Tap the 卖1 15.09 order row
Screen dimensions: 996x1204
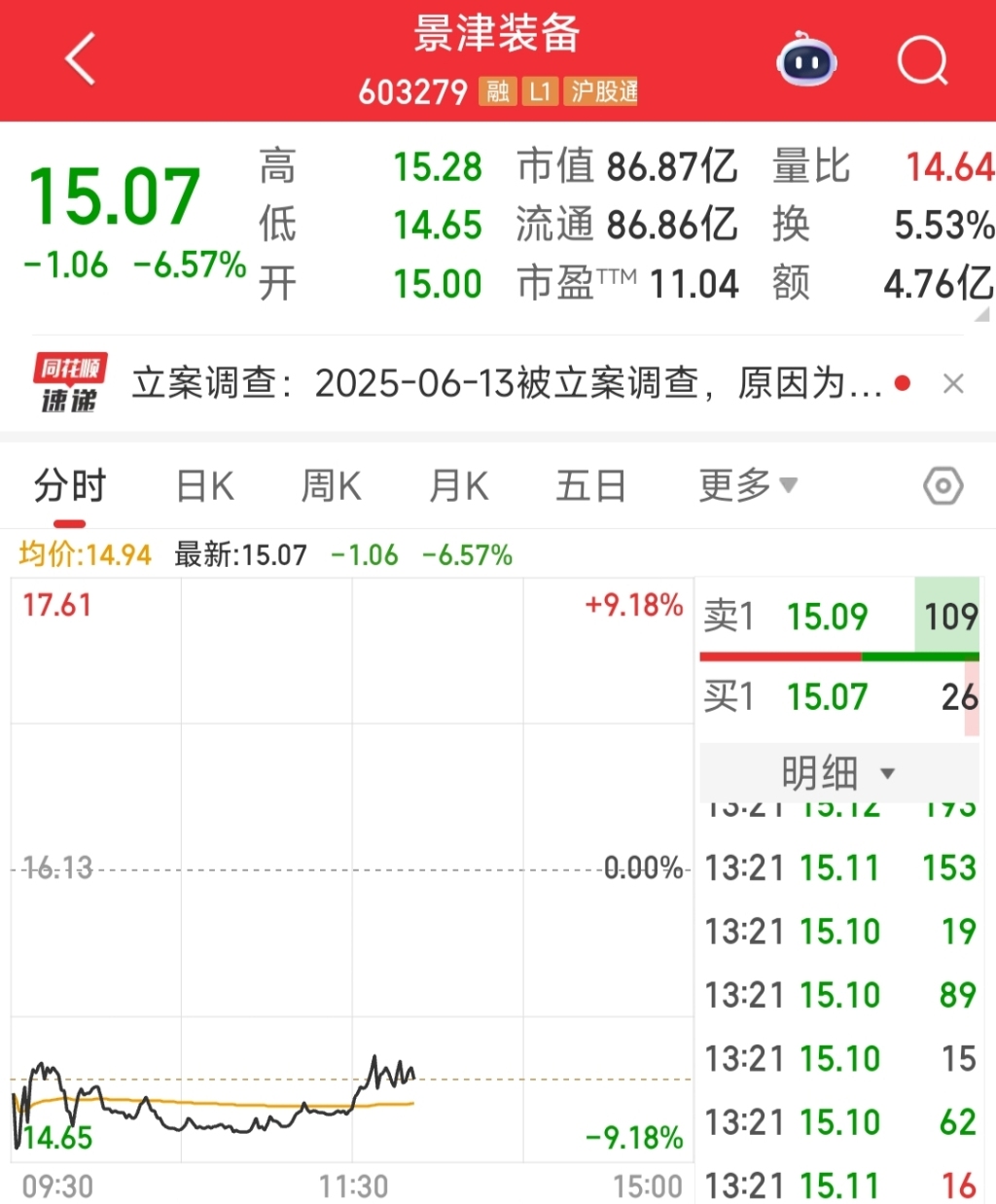click(838, 617)
